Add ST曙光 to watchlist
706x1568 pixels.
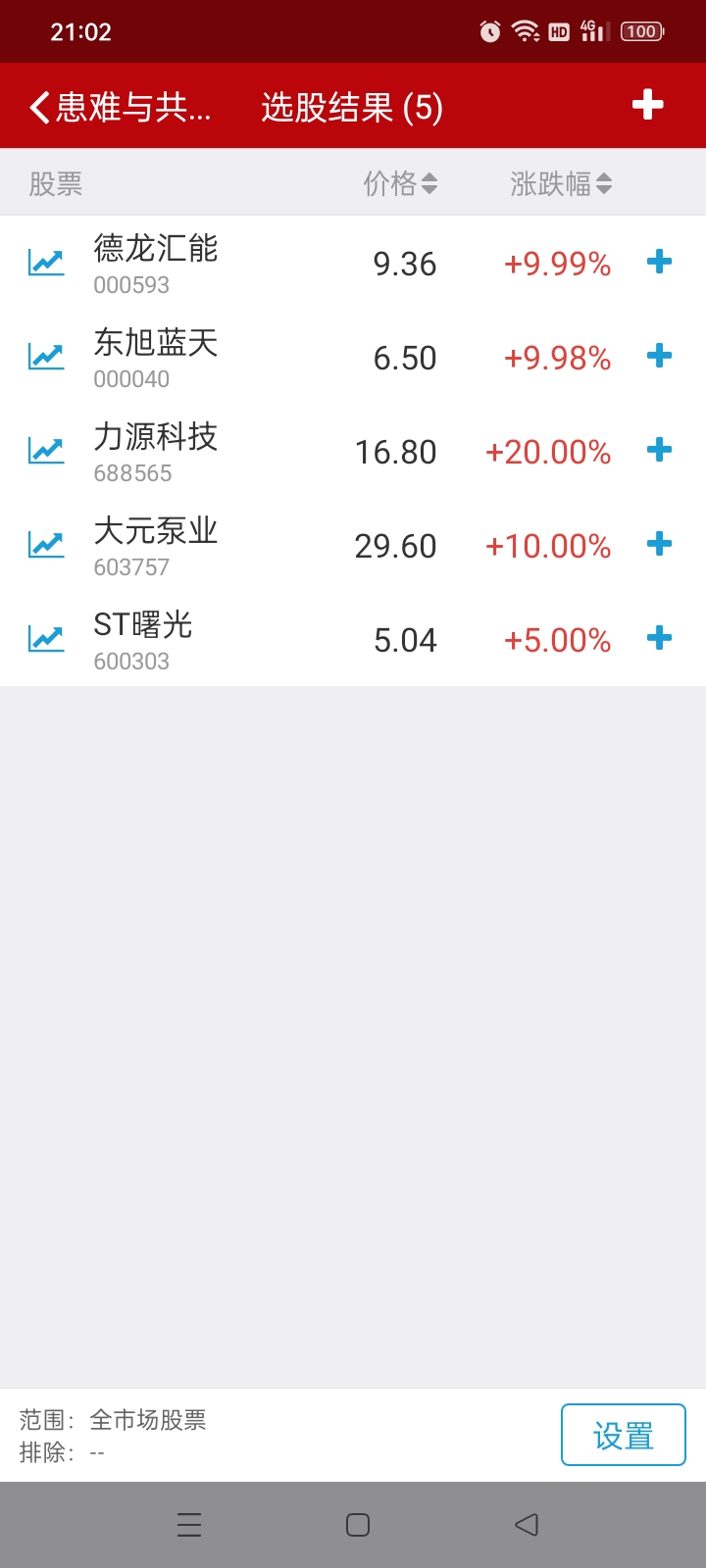660,638
